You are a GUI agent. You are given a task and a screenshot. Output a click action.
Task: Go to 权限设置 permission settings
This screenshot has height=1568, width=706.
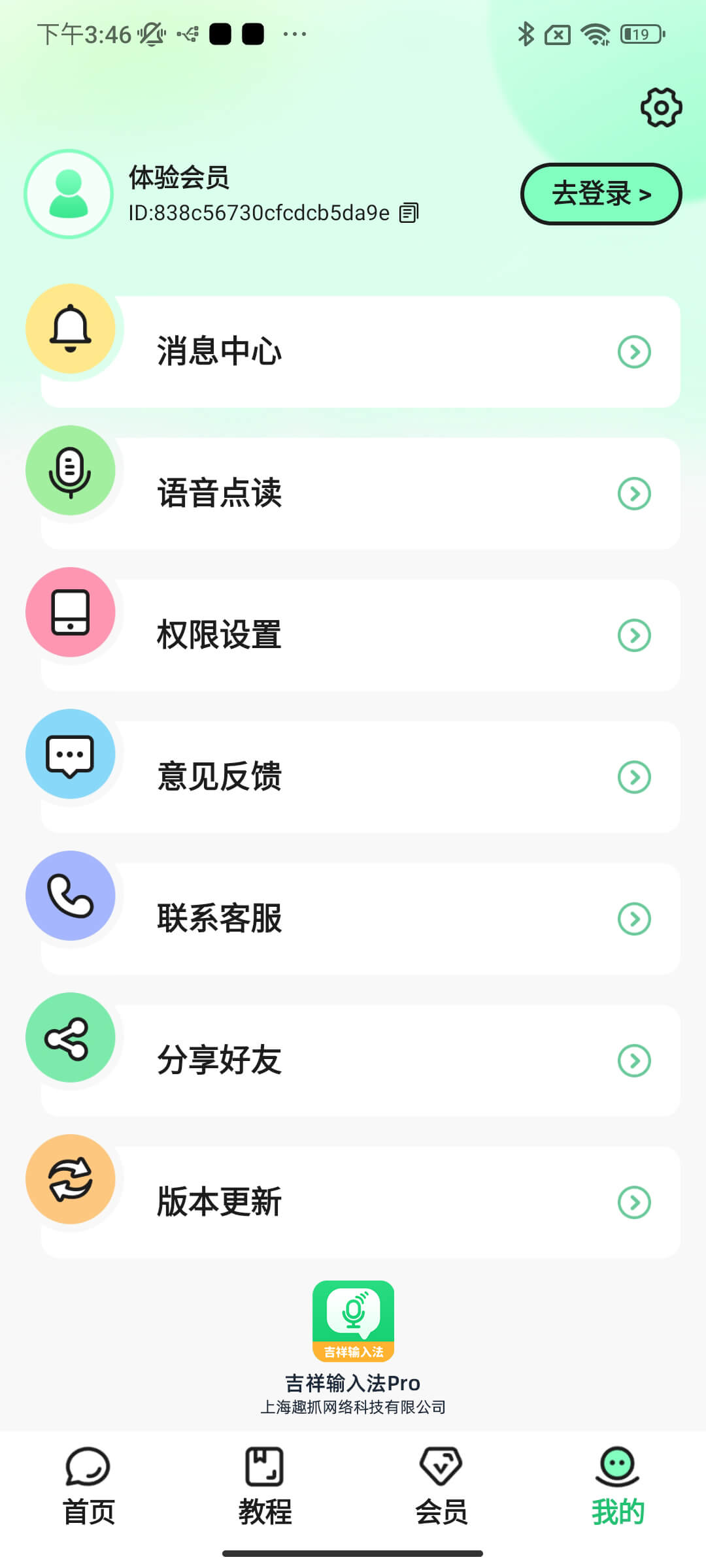tap(360, 635)
